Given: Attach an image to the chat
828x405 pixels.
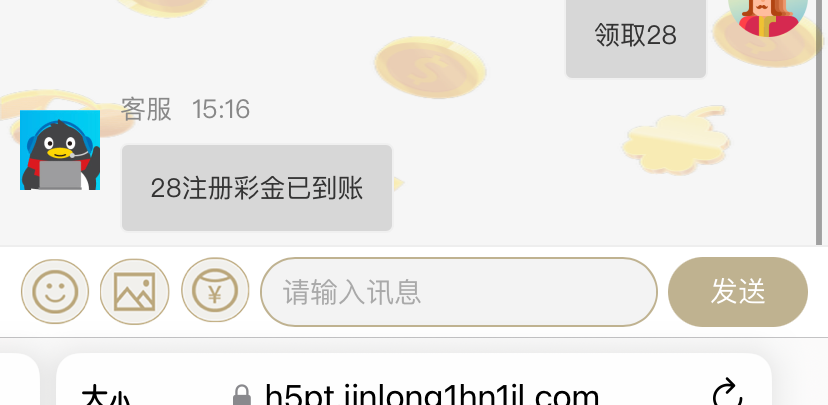Looking at the screenshot, I should [x=135, y=292].
